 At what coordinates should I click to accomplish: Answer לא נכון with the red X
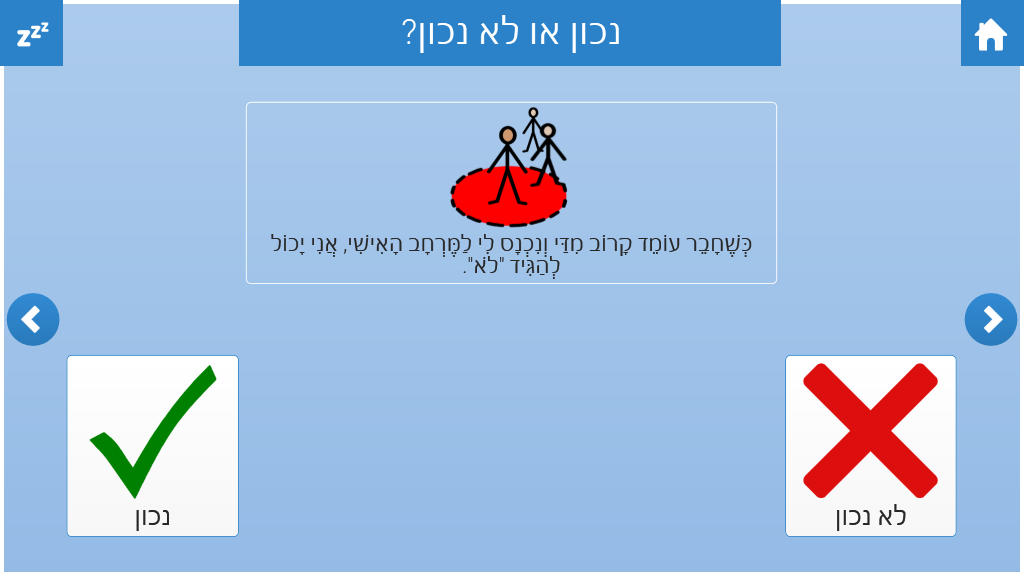(870, 446)
